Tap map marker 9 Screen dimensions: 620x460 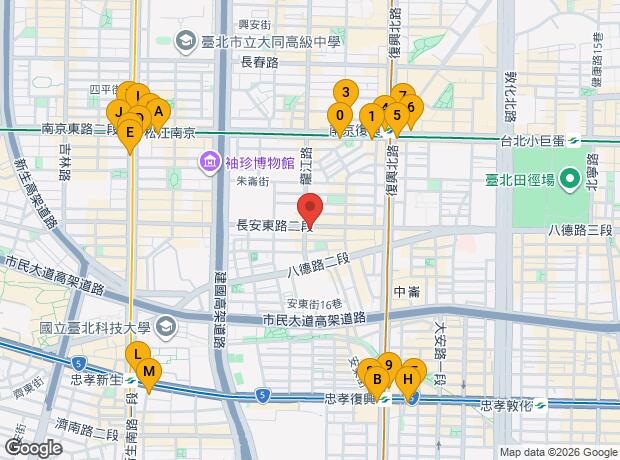click(389, 365)
